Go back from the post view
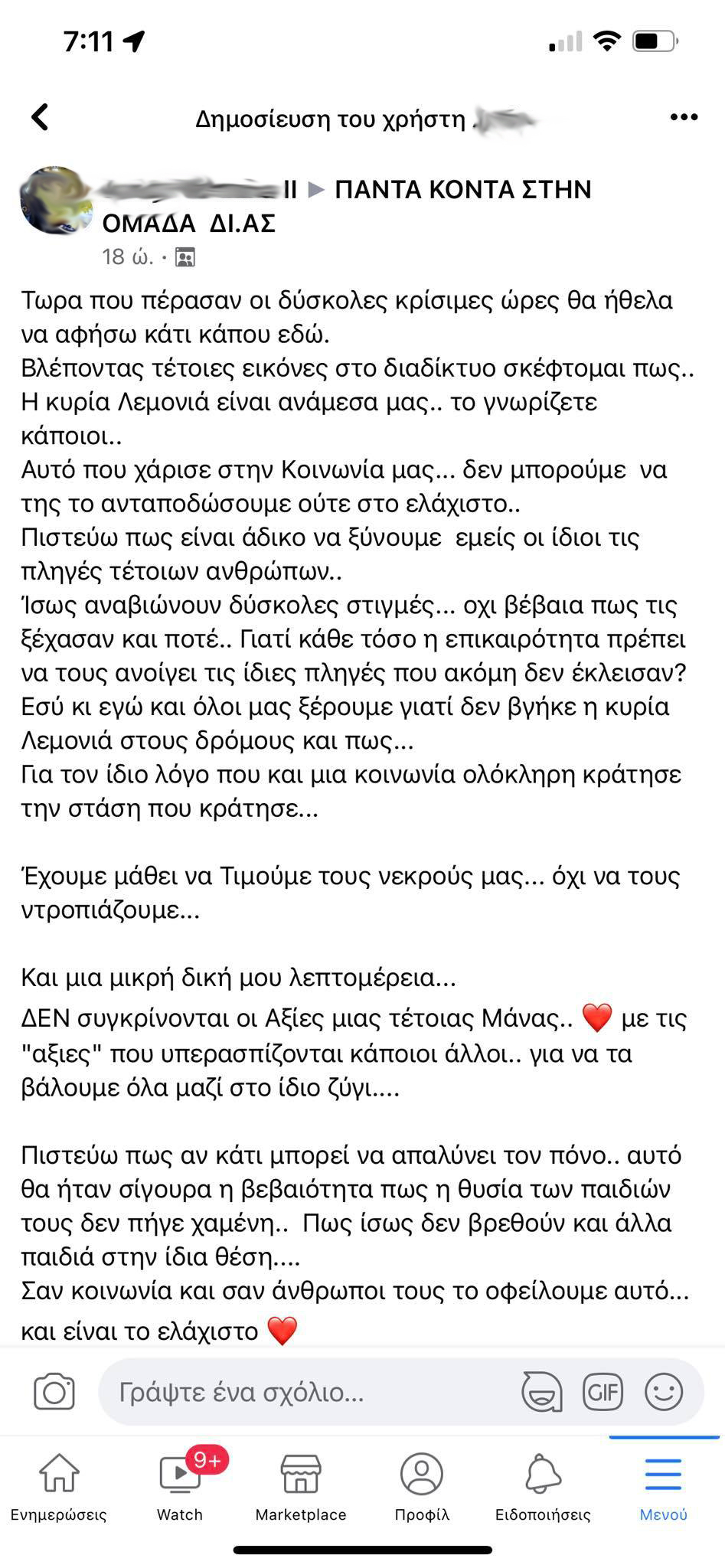The height and width of the screenshot is (1568, 725). pyautogui.click(x=40, y=117)
